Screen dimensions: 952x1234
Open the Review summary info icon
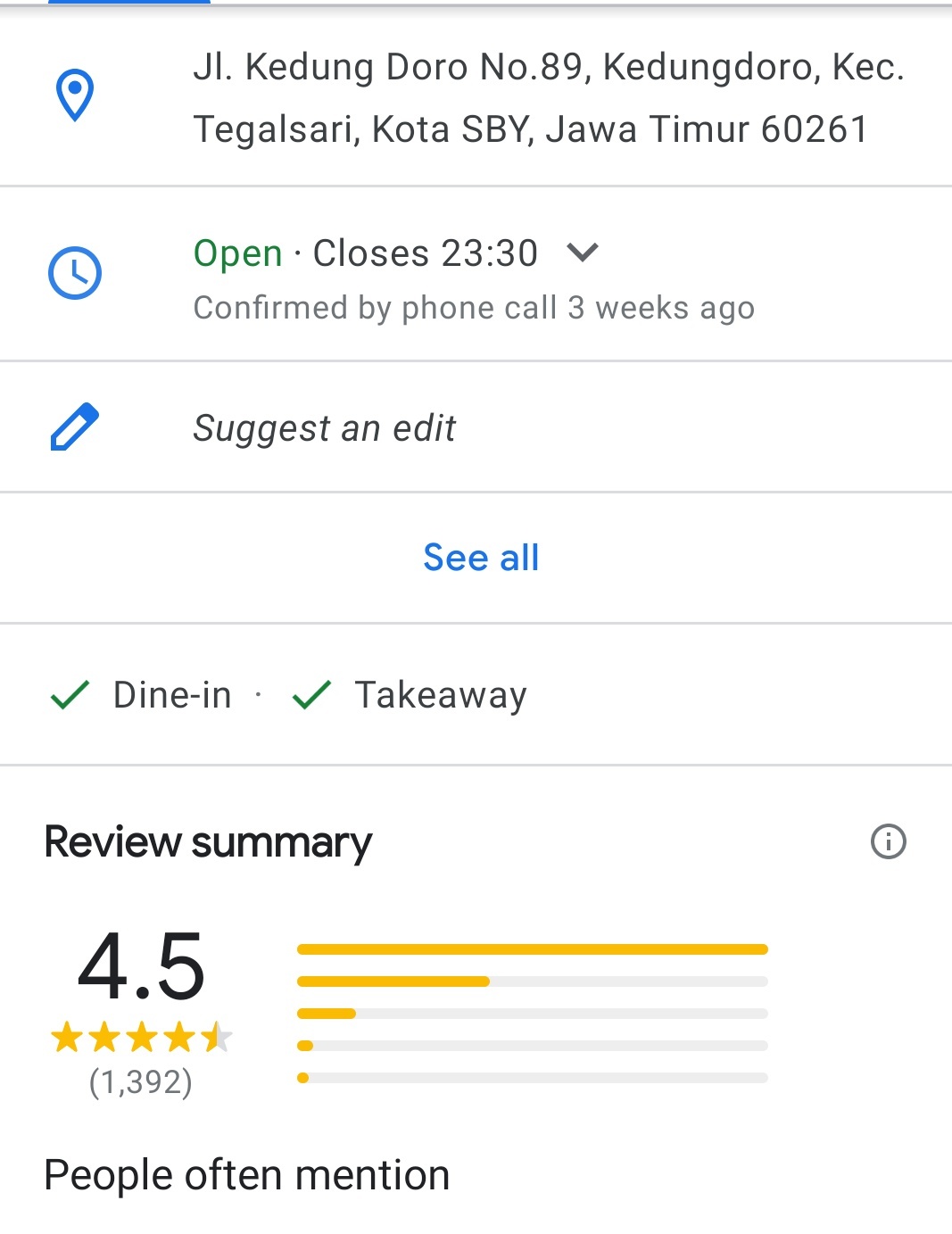click(888, 841)
